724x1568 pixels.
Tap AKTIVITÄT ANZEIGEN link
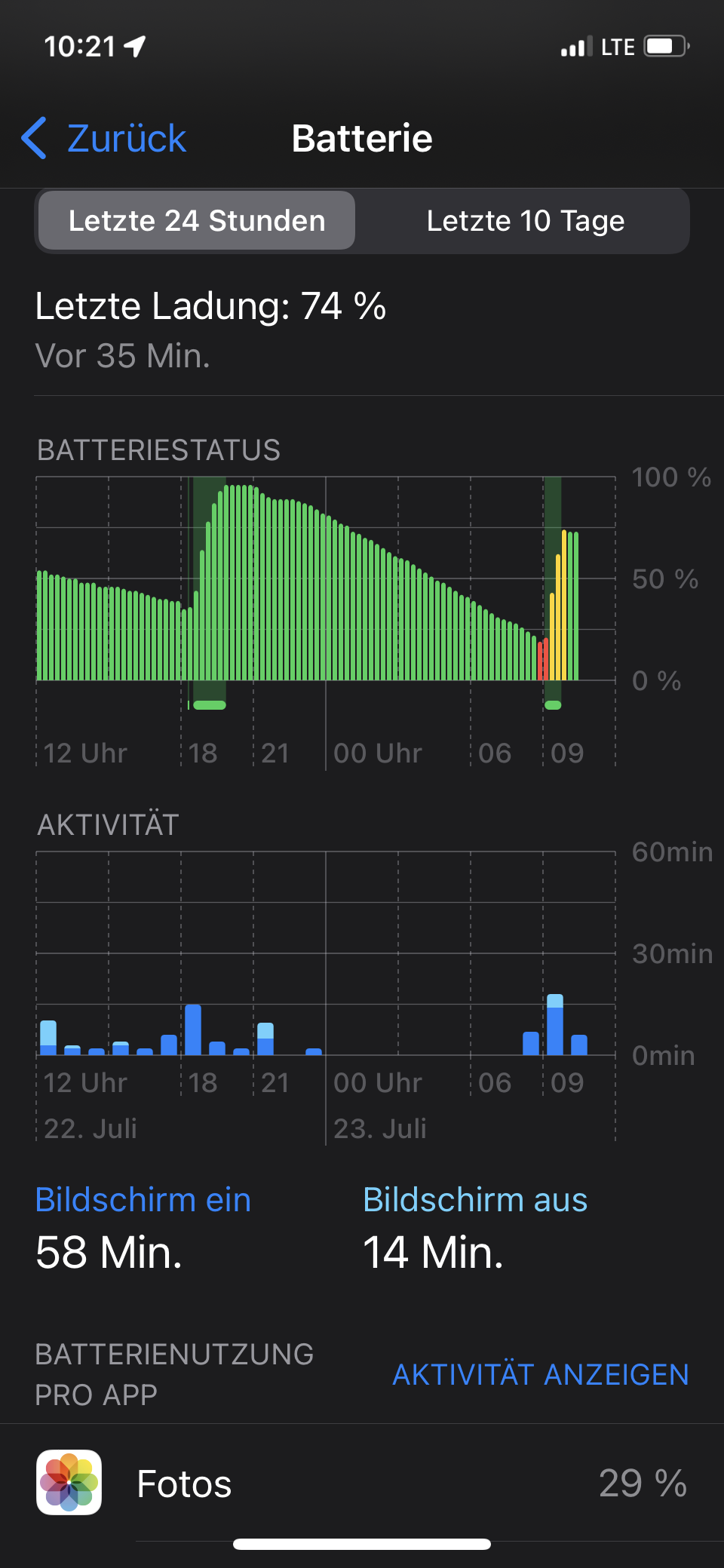pyautogui.click(x=540, y=1374)
